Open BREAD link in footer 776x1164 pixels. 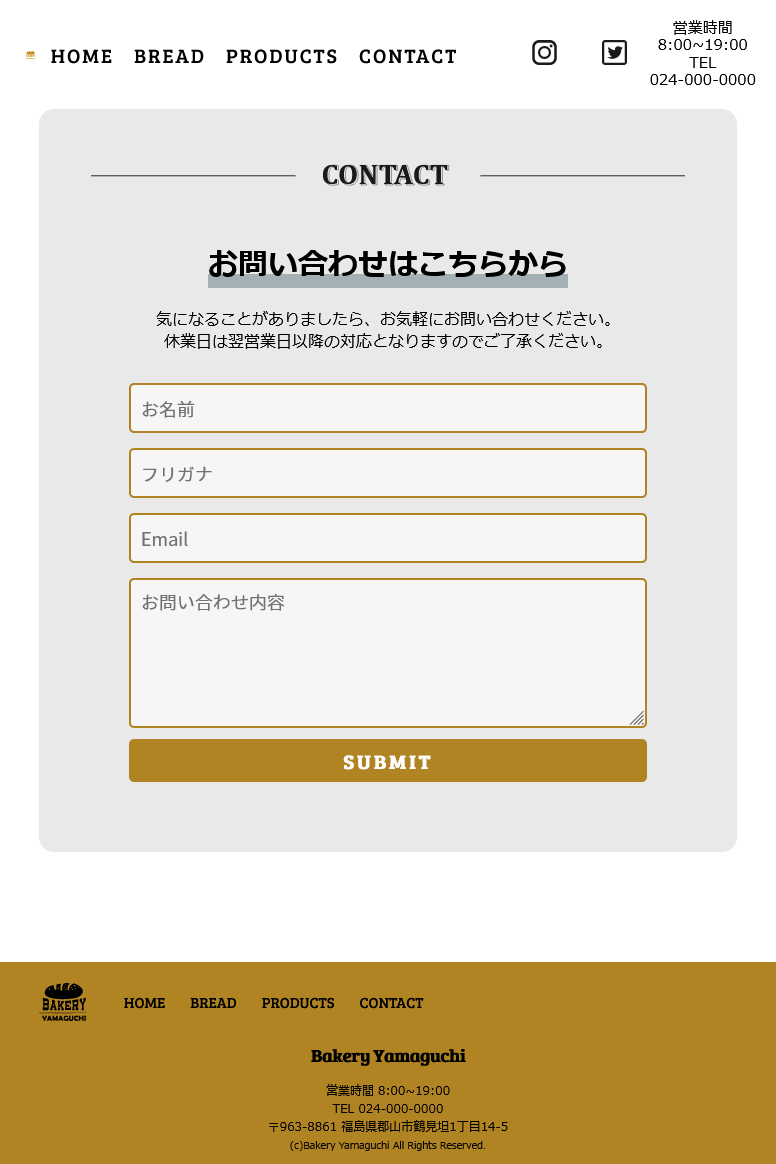(x=213, y=1003)
